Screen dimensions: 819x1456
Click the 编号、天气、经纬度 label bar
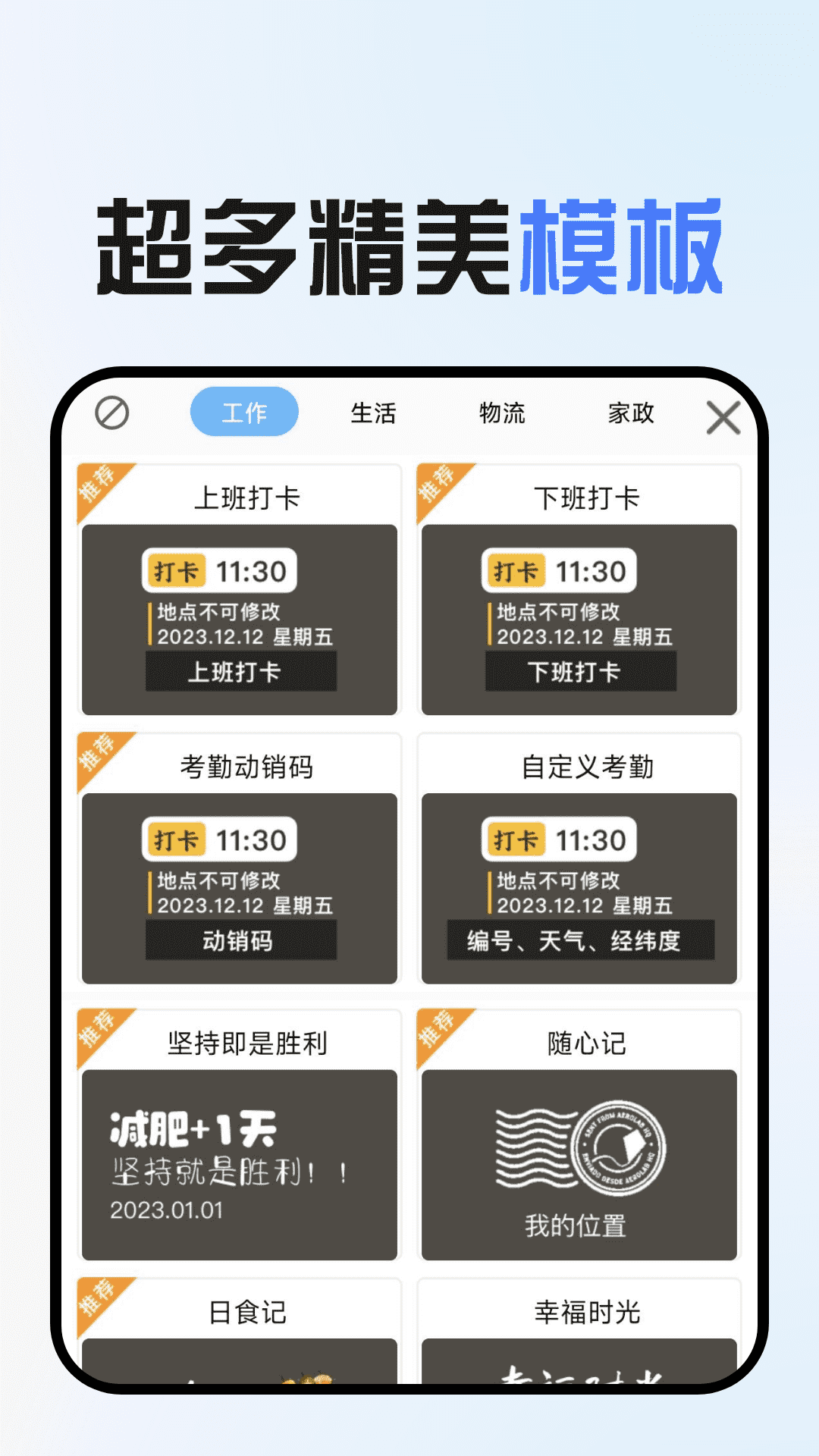[580, 943]
